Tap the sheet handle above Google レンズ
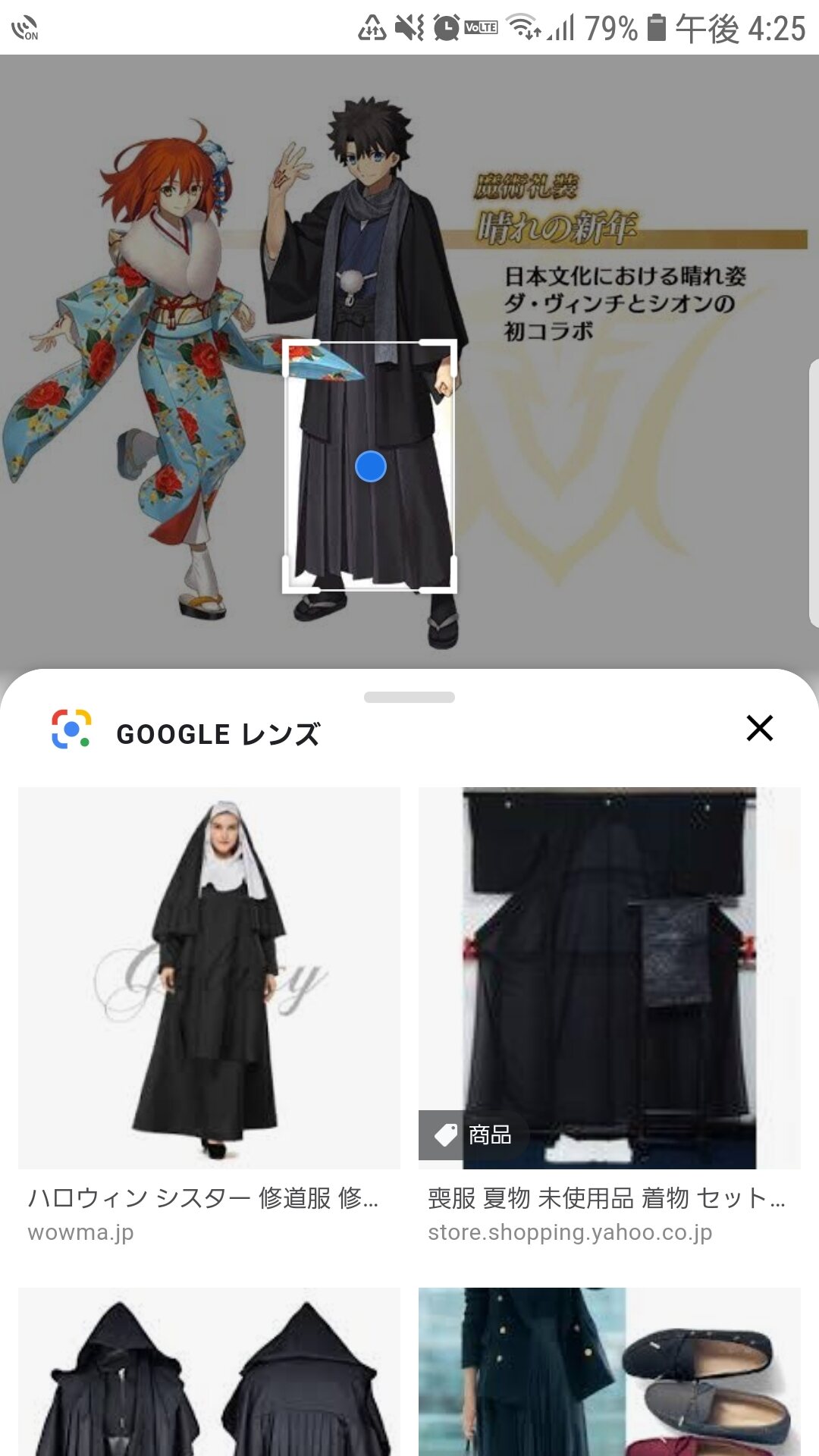 (409, 697)
